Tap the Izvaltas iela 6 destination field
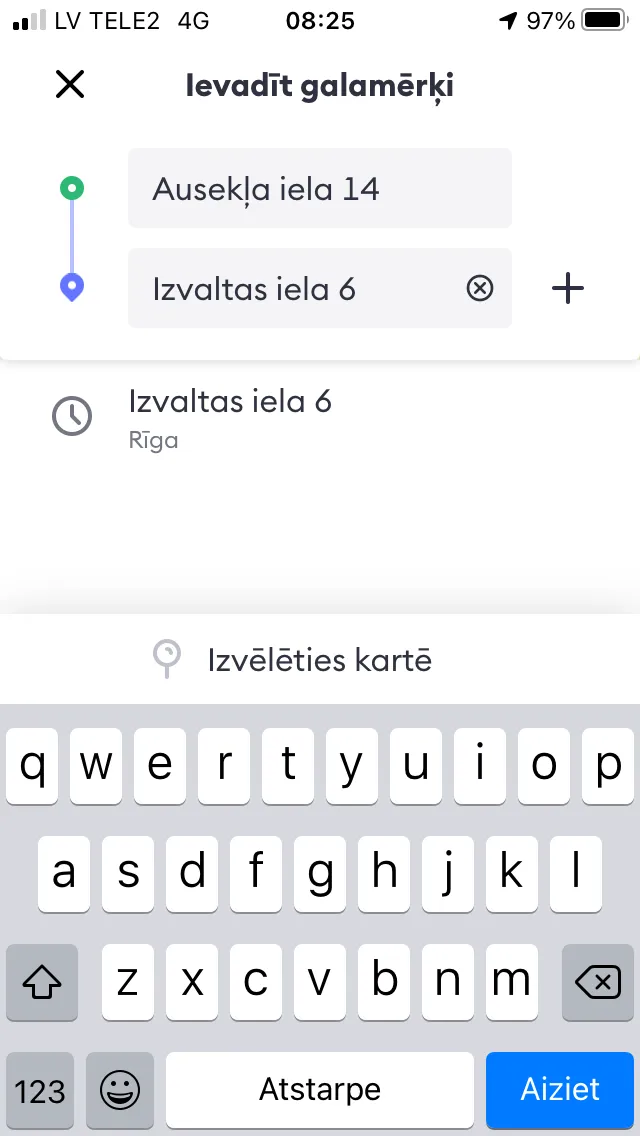 pos(320,288)
